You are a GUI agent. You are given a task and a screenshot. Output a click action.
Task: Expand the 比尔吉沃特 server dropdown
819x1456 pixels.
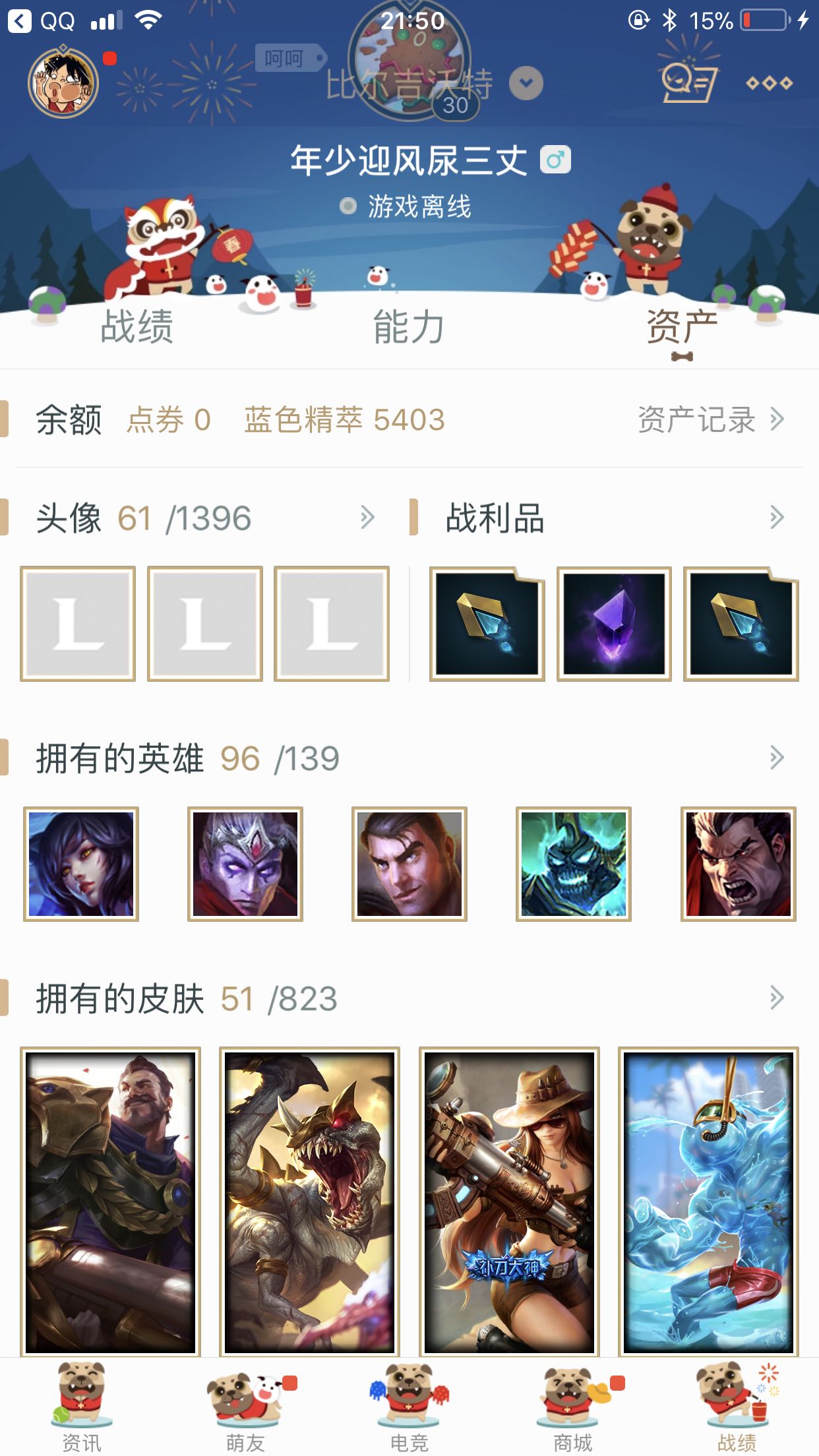pyautogui.click(x=526, y=84)
